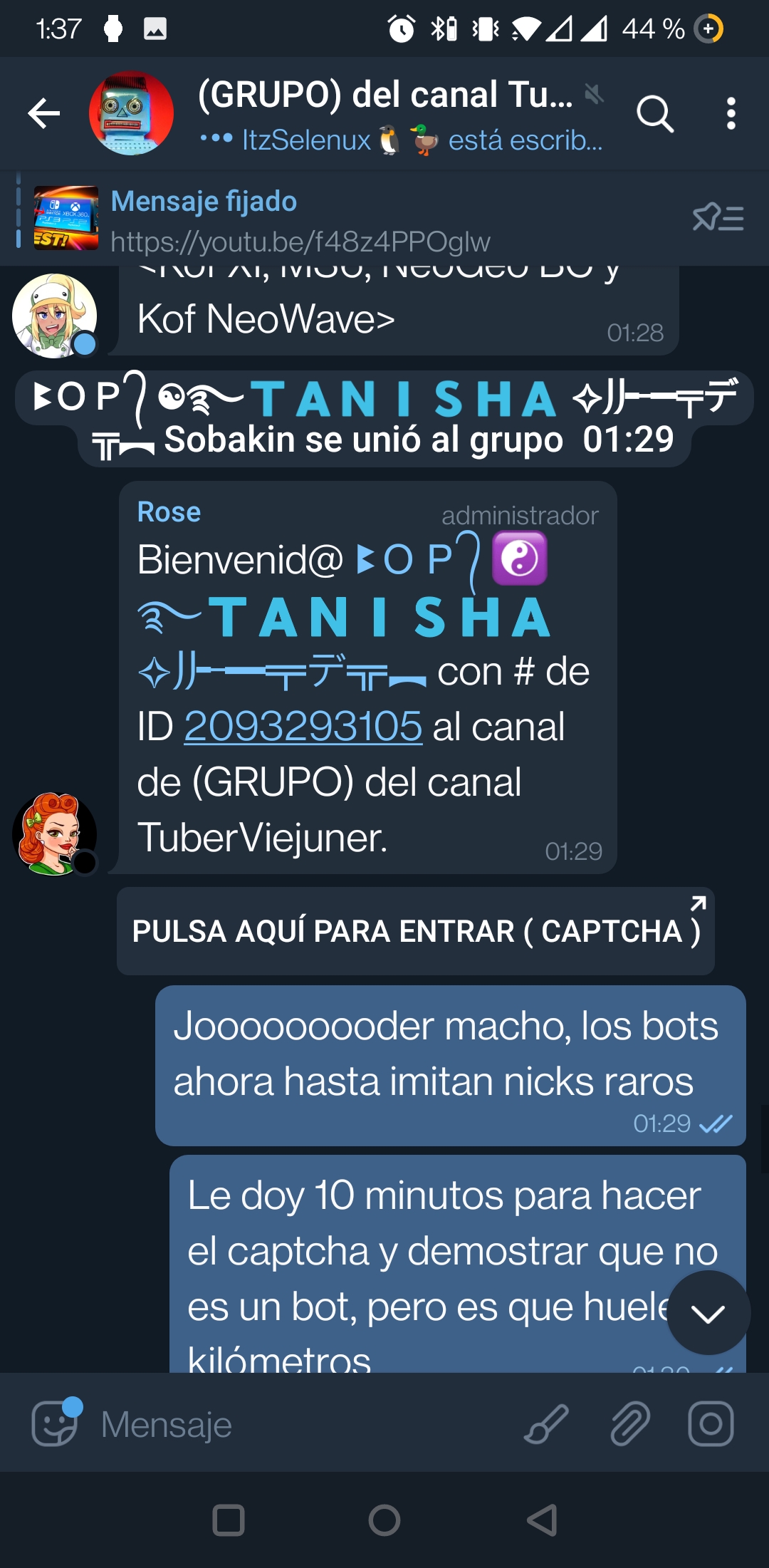Open Rose's avatar profile
The height and width of the screenshot is (1568, 769).
pyautogui.click(x=55, y=834)
